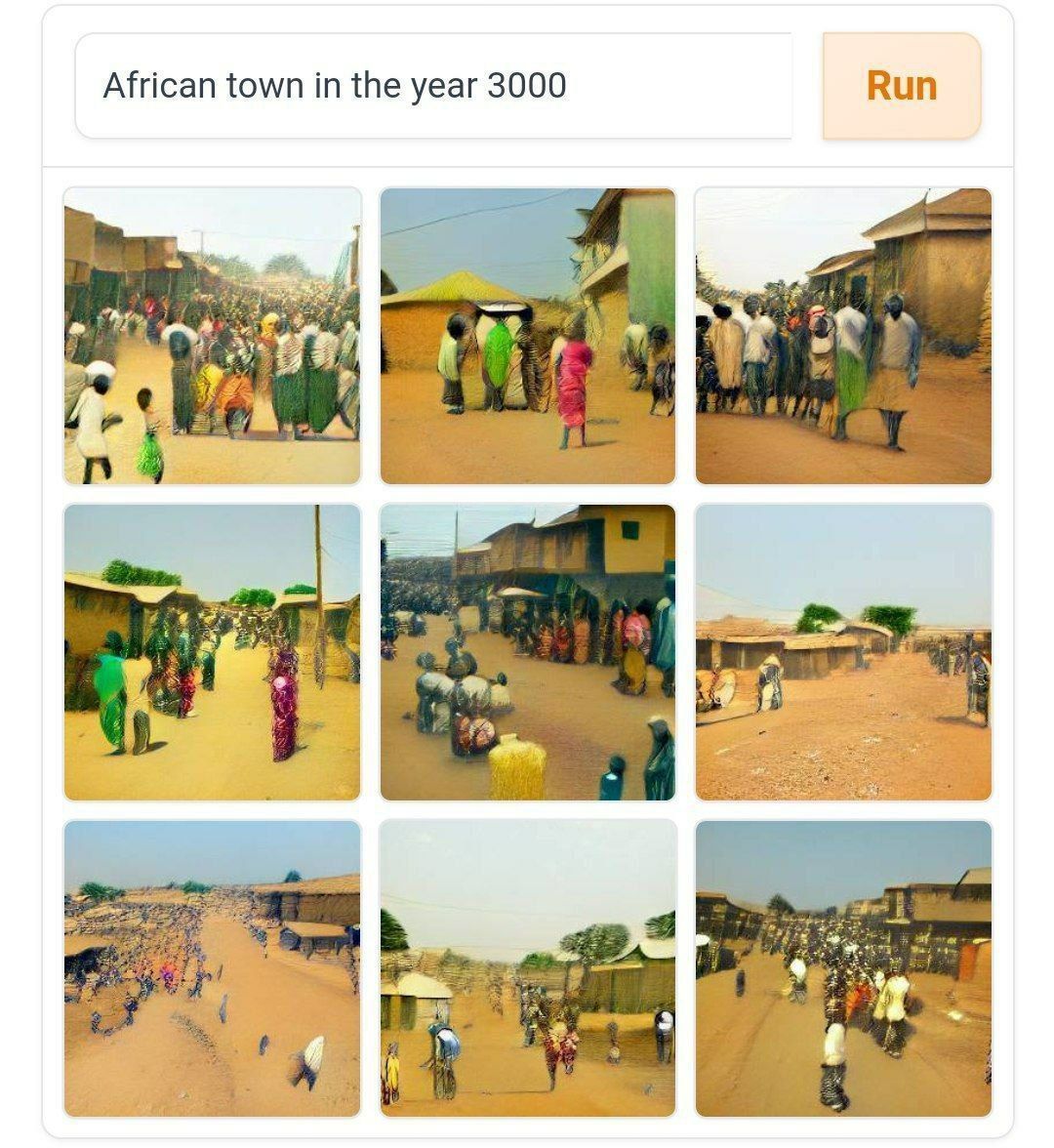
Task: Open image with child in green dress
Action: (212, 336)
